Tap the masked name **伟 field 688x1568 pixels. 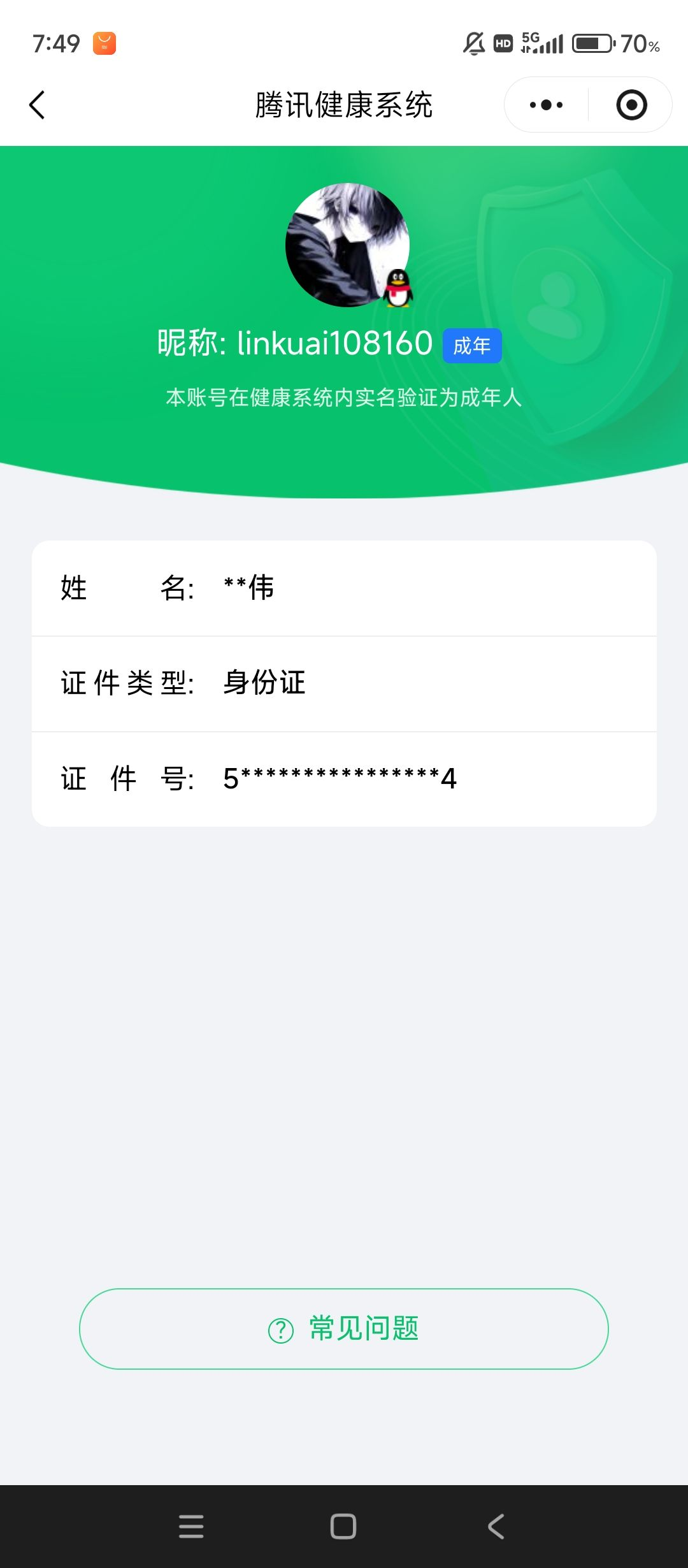pos(248,589)
